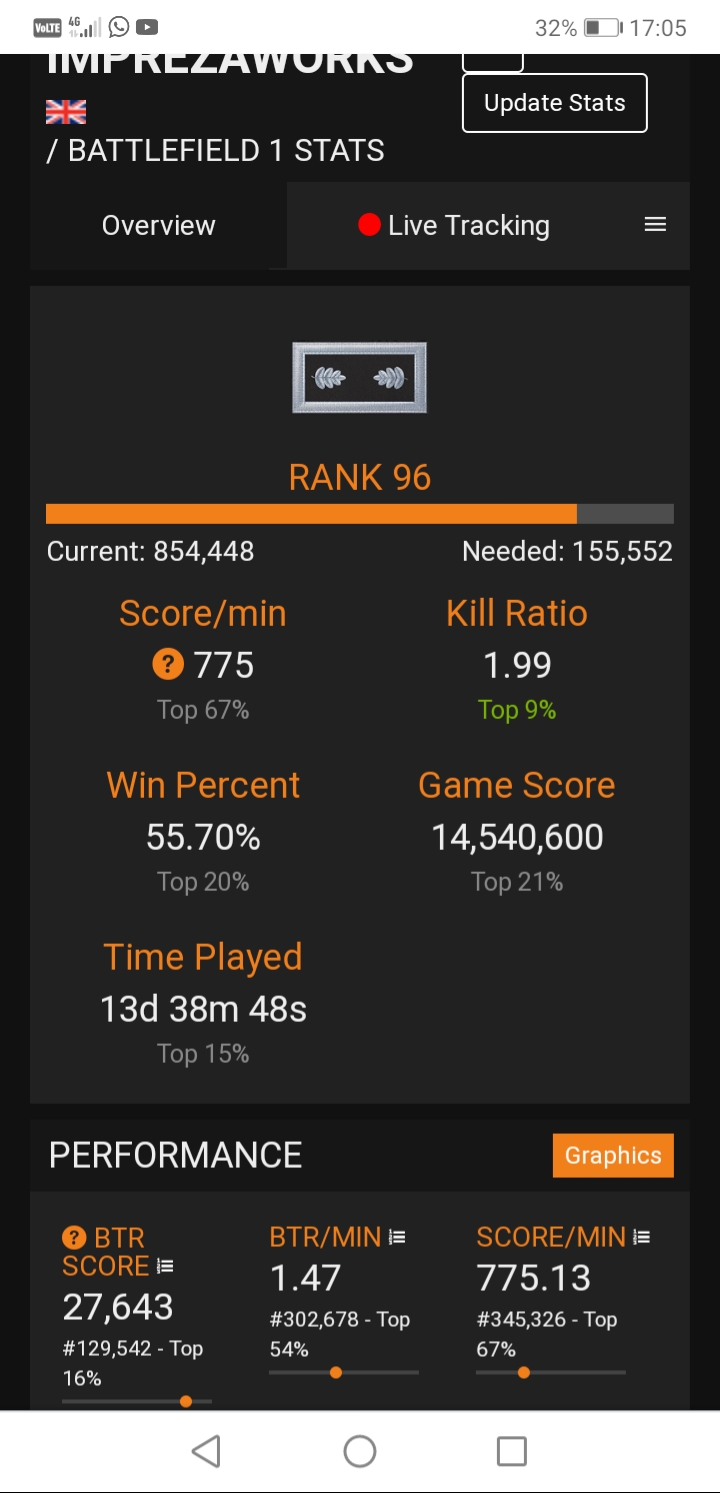Open the hamburger menu beside Live Tracking
The height and width of the screenshot is (1493, 720).
click(655, 225)
